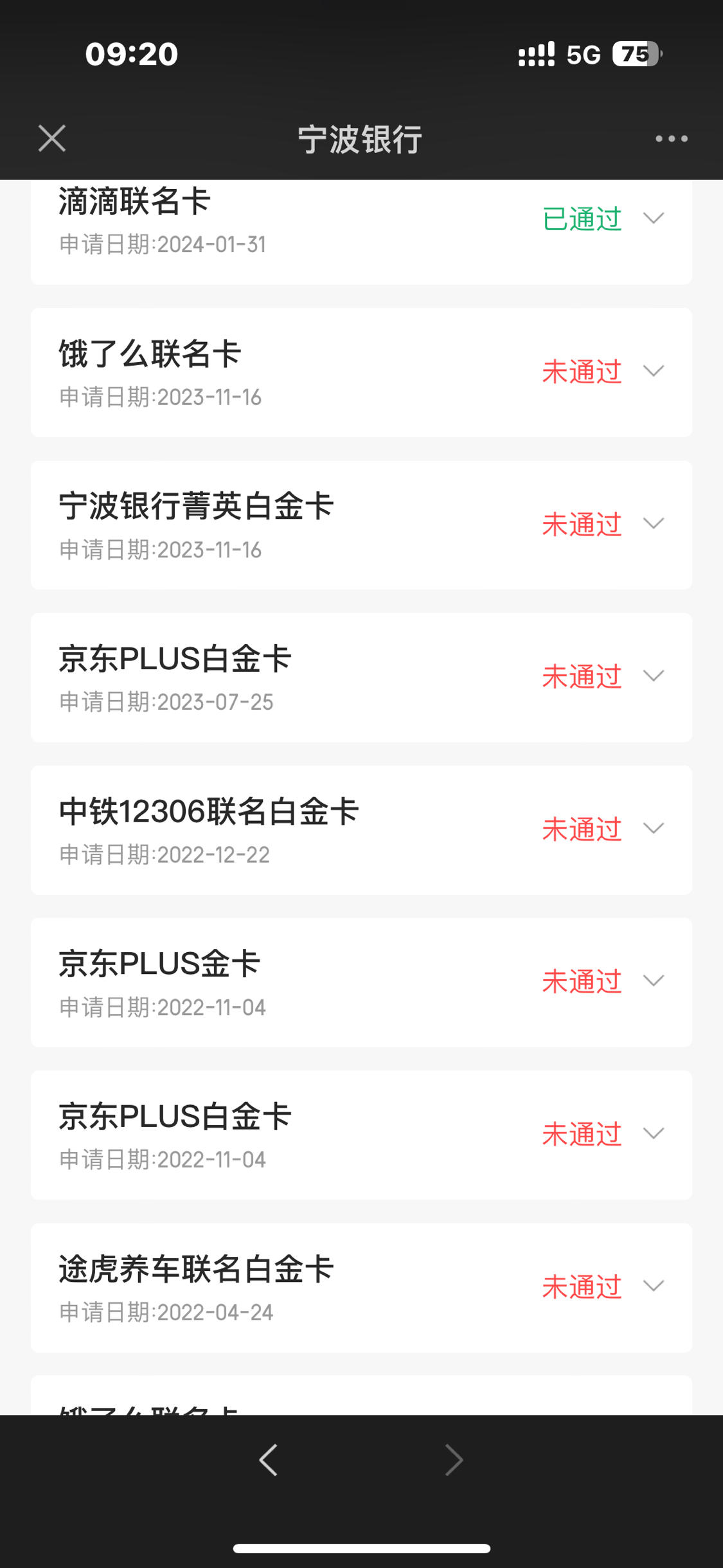Expand the 途虎养车联名白金卡 entry
The width and height of the screenshot is (723, 1568).
click(x=654, y=1285)
